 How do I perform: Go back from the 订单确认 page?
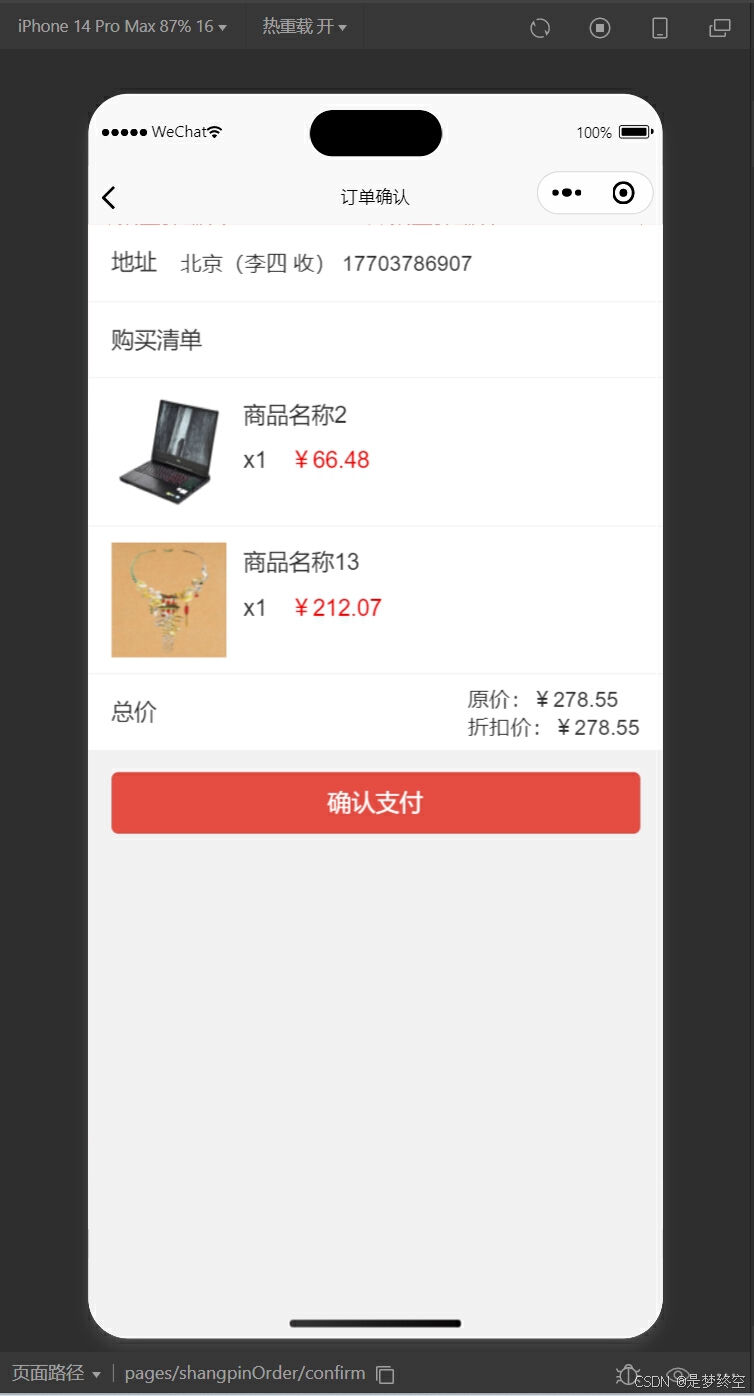(109, 198)
